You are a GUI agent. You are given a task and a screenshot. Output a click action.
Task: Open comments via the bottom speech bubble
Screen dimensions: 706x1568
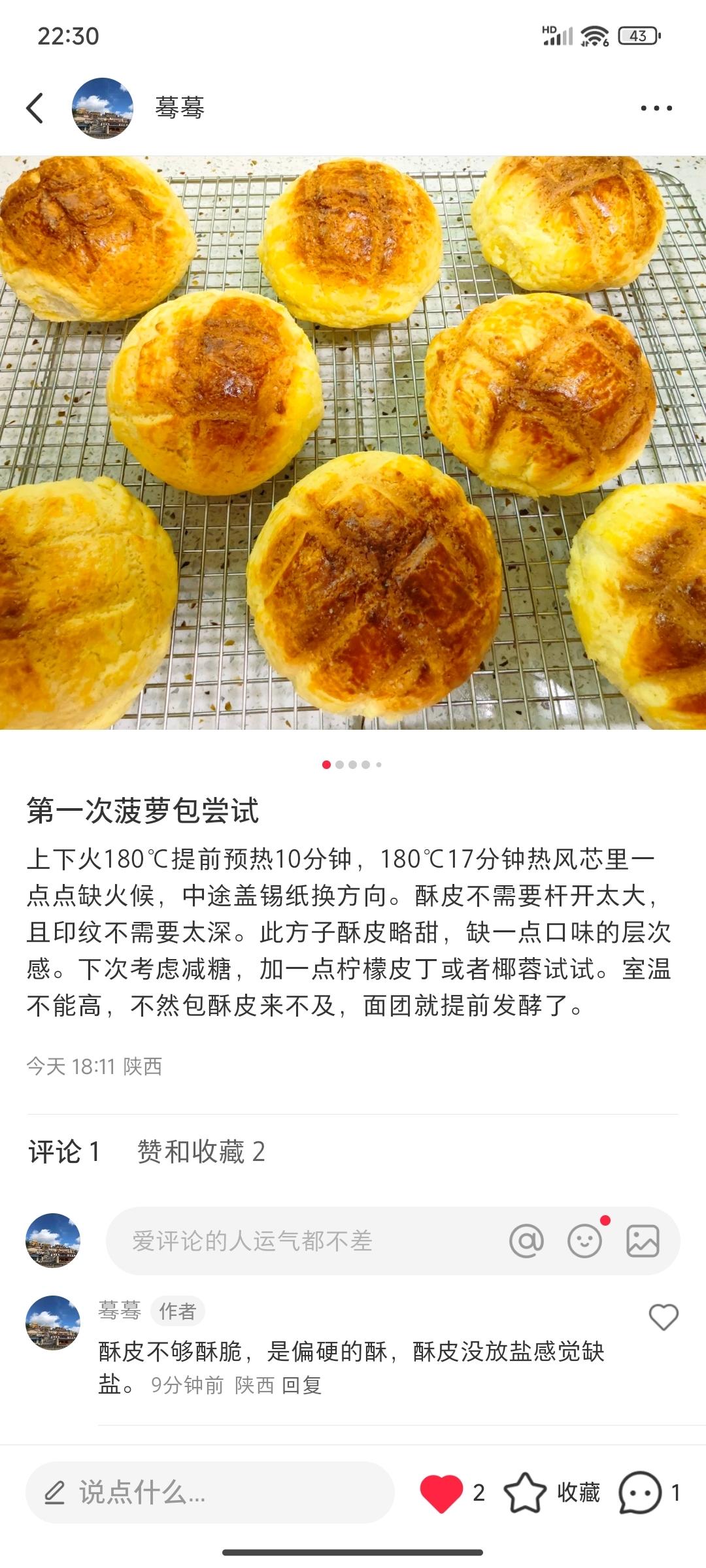[639, 1493]
